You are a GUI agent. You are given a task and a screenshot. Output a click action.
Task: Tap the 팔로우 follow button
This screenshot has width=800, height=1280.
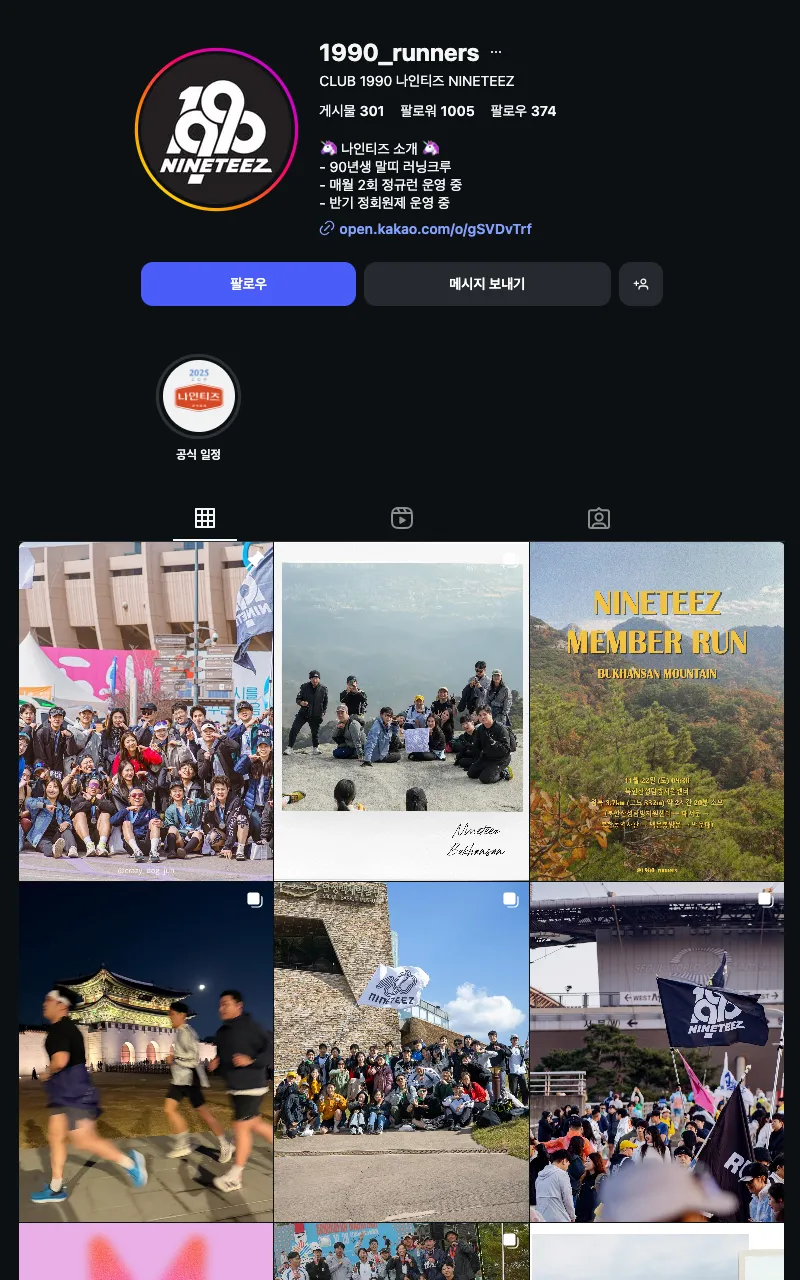(248, 284)
